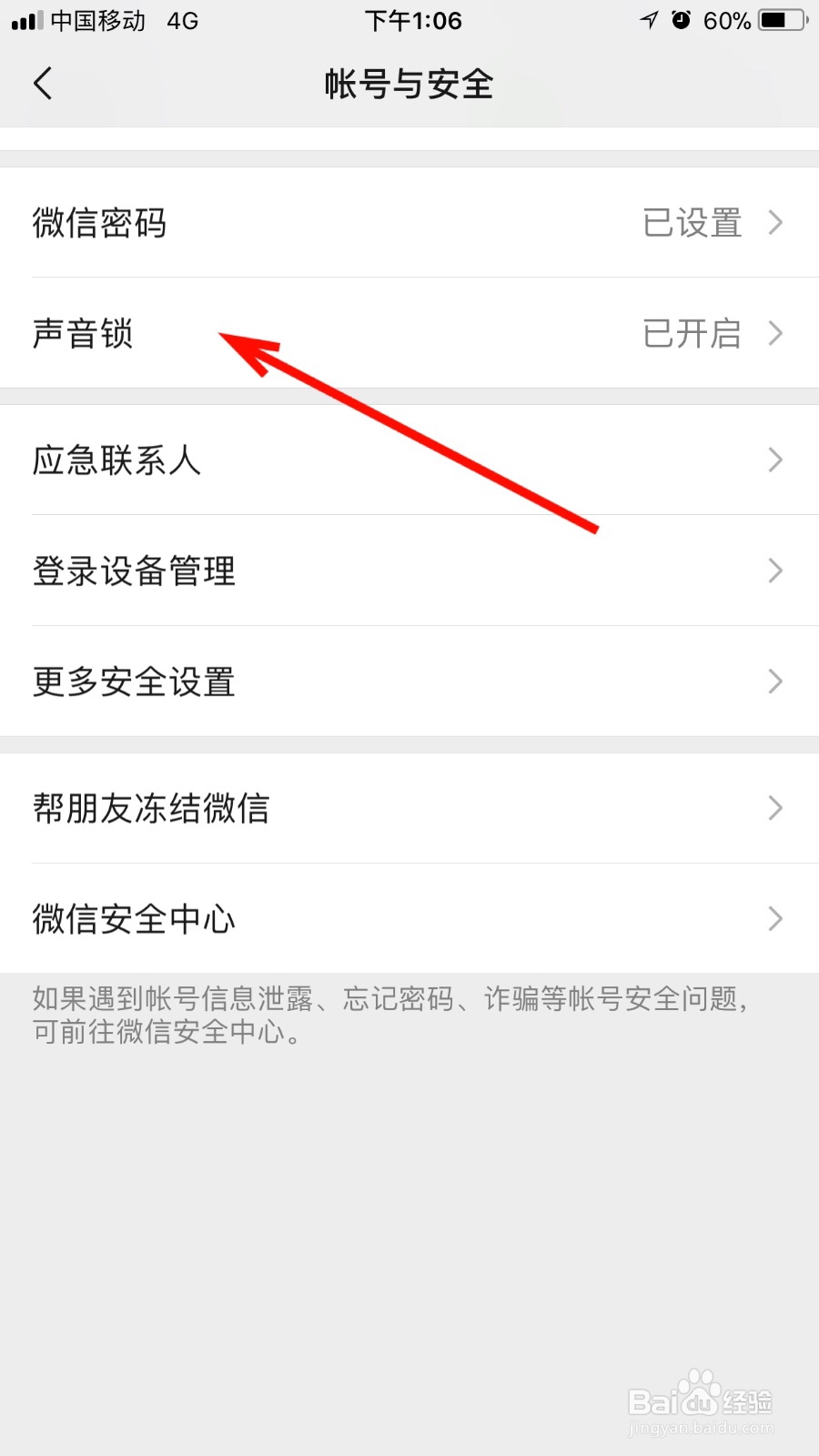Tap the alarm clock icon in status bar
The width and height of the screenshot is (819, 1456).
click(681, 20)
